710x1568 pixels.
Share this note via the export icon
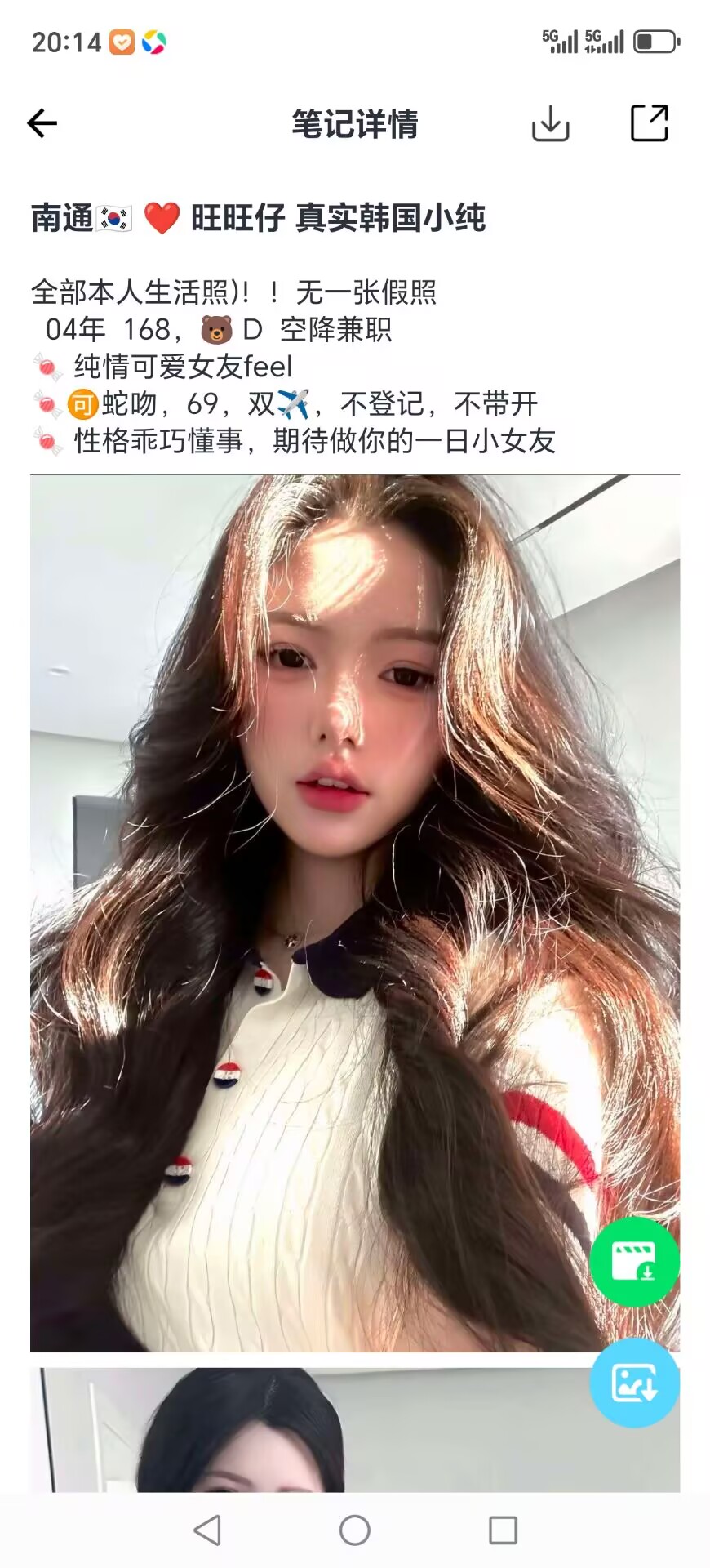[650, 124]
